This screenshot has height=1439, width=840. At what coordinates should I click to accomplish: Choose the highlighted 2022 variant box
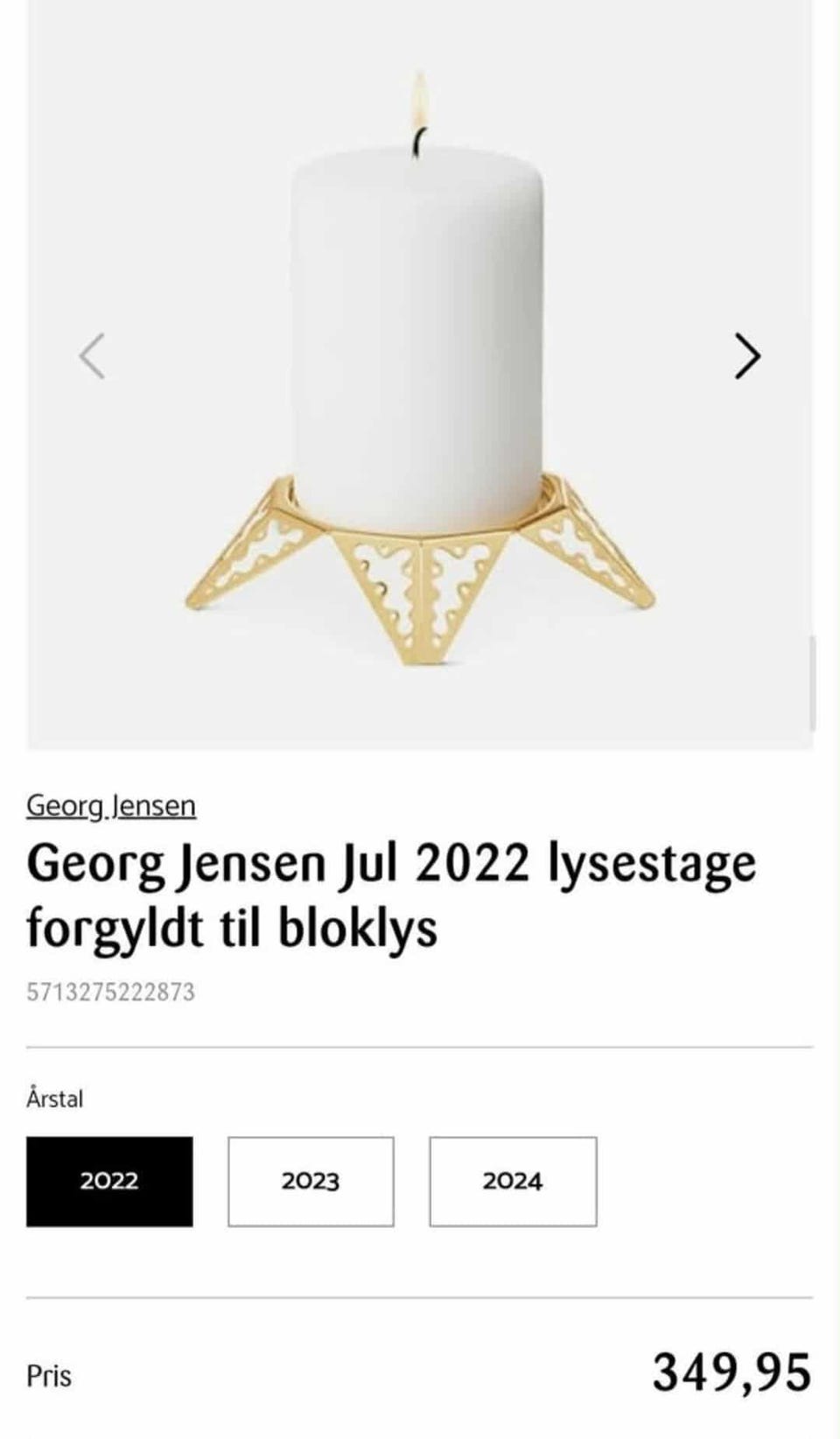pos(108,1181)
